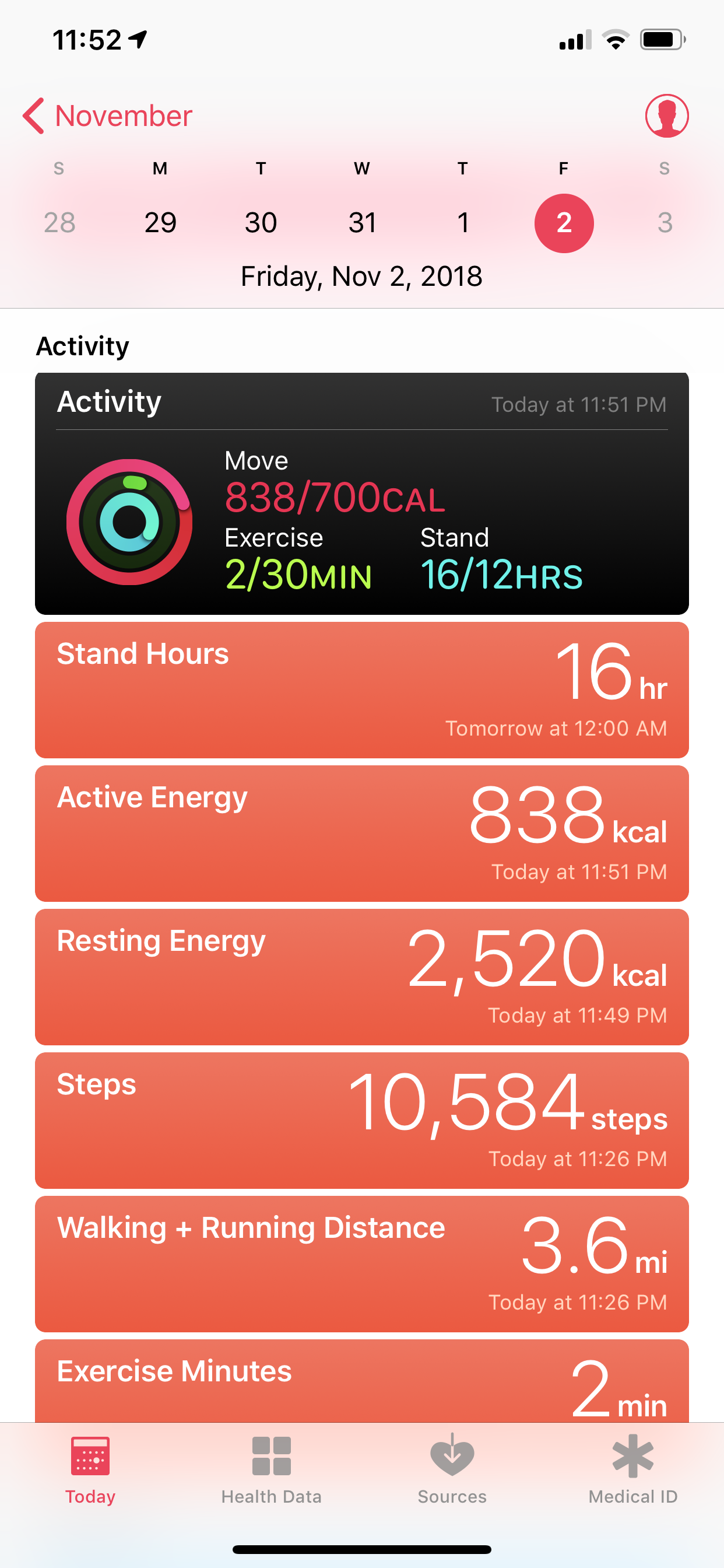Open Walking + Running Distance card
This screenshot has height=1568, width=724.
tap(362, 1264)
